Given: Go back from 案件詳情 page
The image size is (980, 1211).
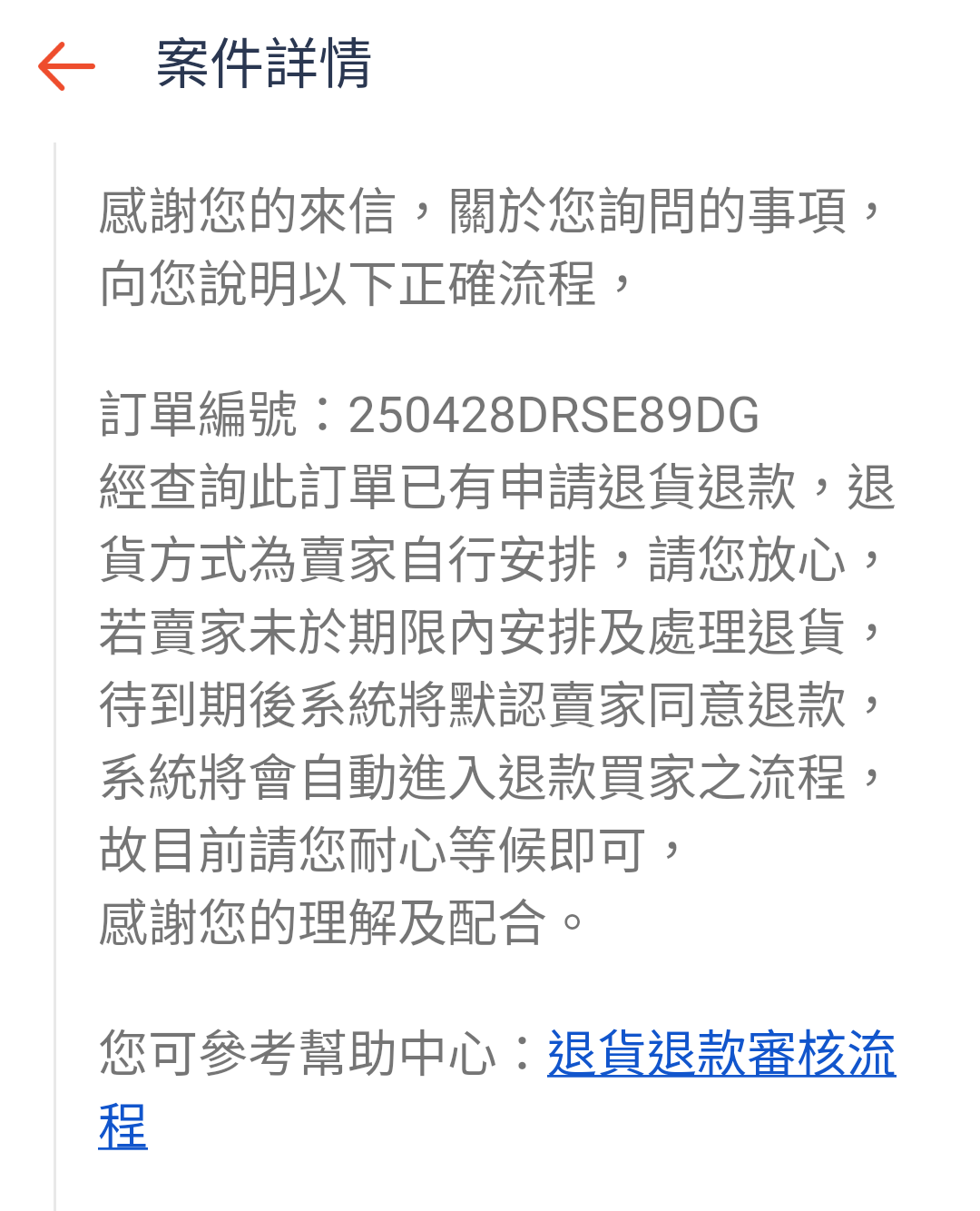Looking at the screenshot, I should pyautogui.click(x=66, y=66).
